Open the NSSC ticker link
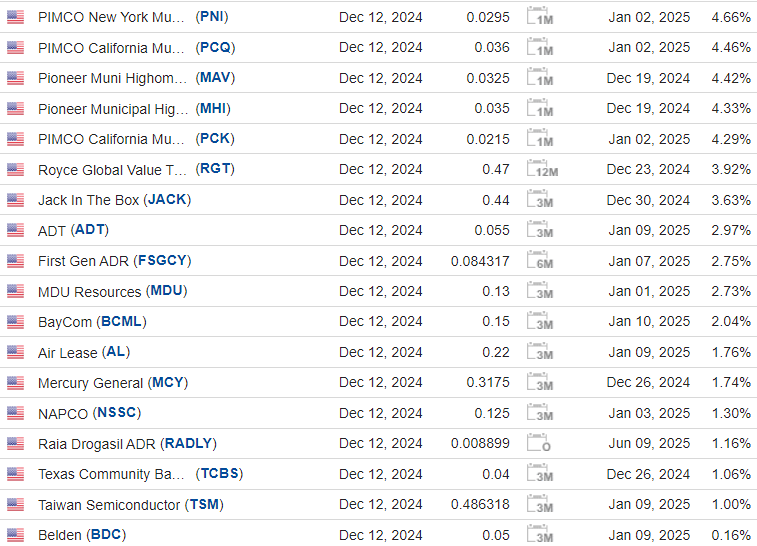 click(117, 413)
